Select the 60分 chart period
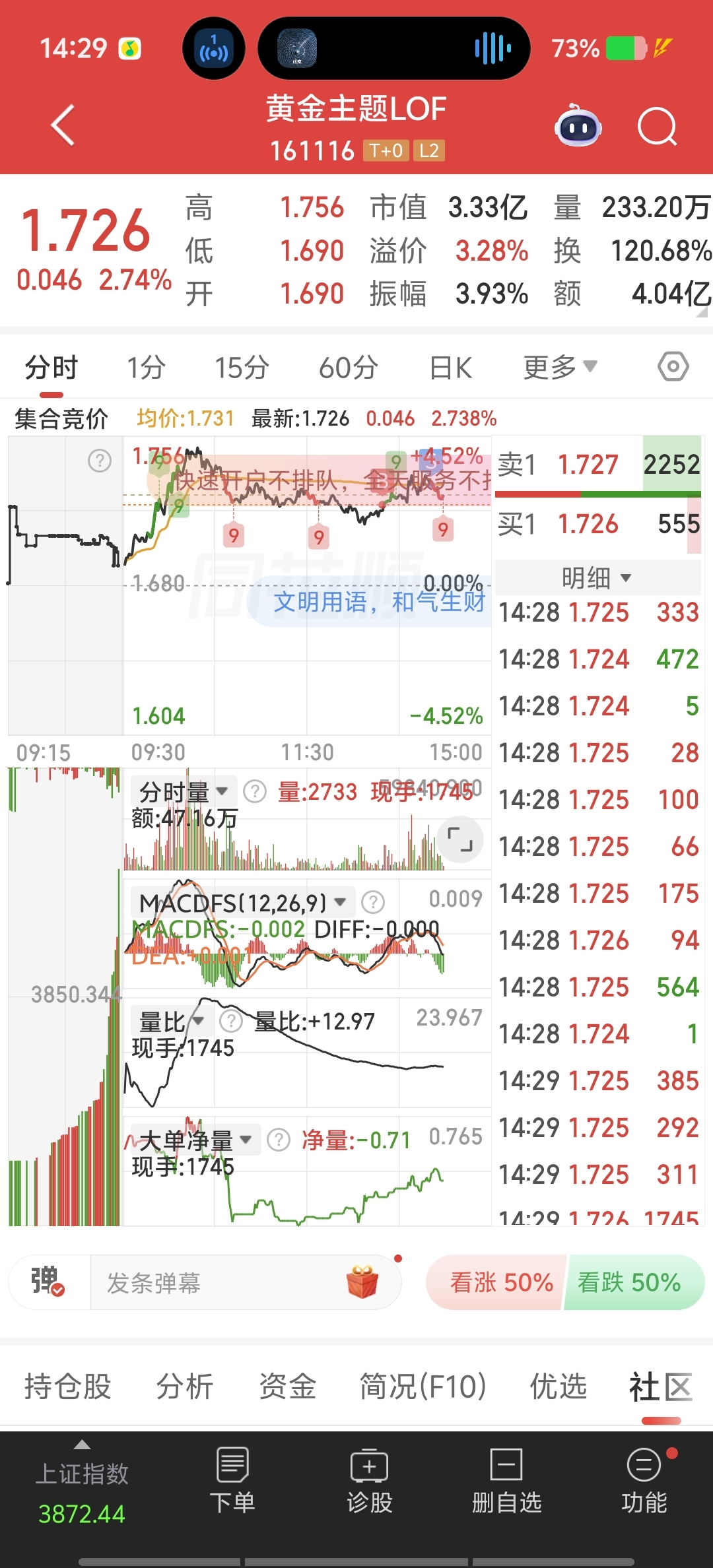This screenshot has height=1568, width=713. click(349, 368)
